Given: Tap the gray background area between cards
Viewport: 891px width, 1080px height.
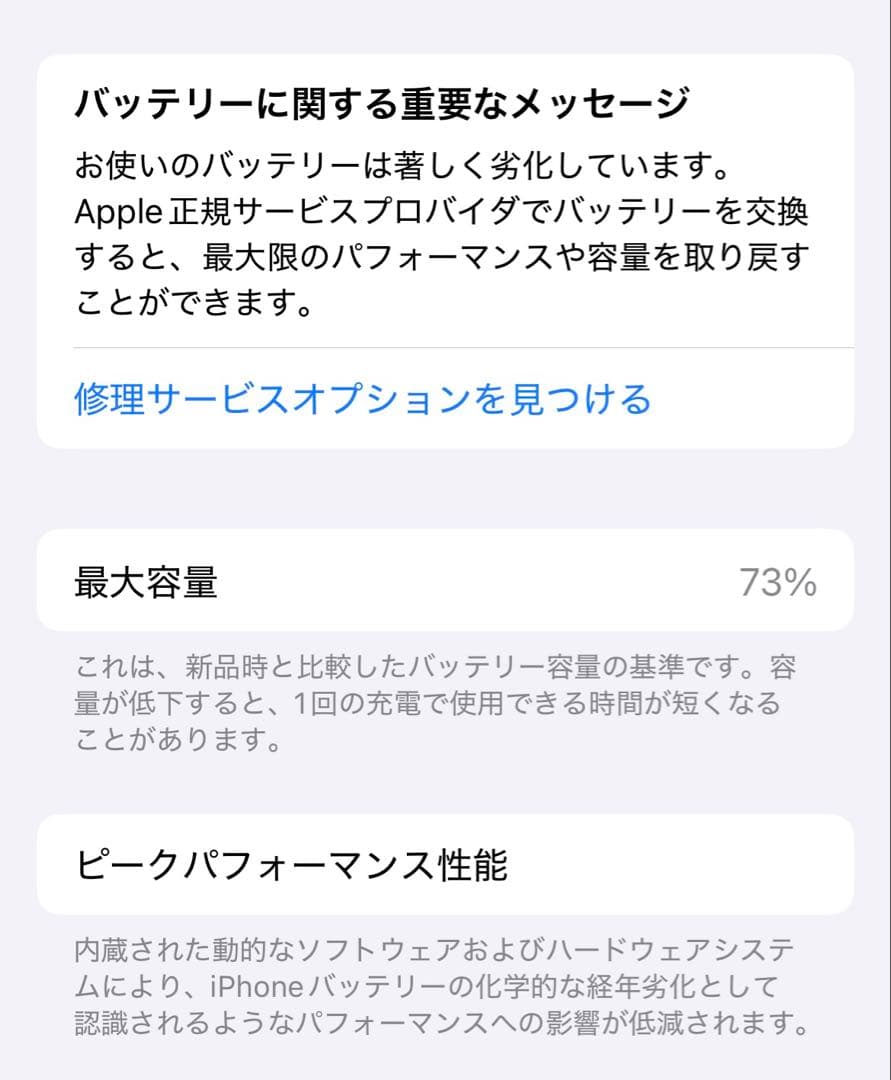Looking at the screenshot, I should (445, 490).
